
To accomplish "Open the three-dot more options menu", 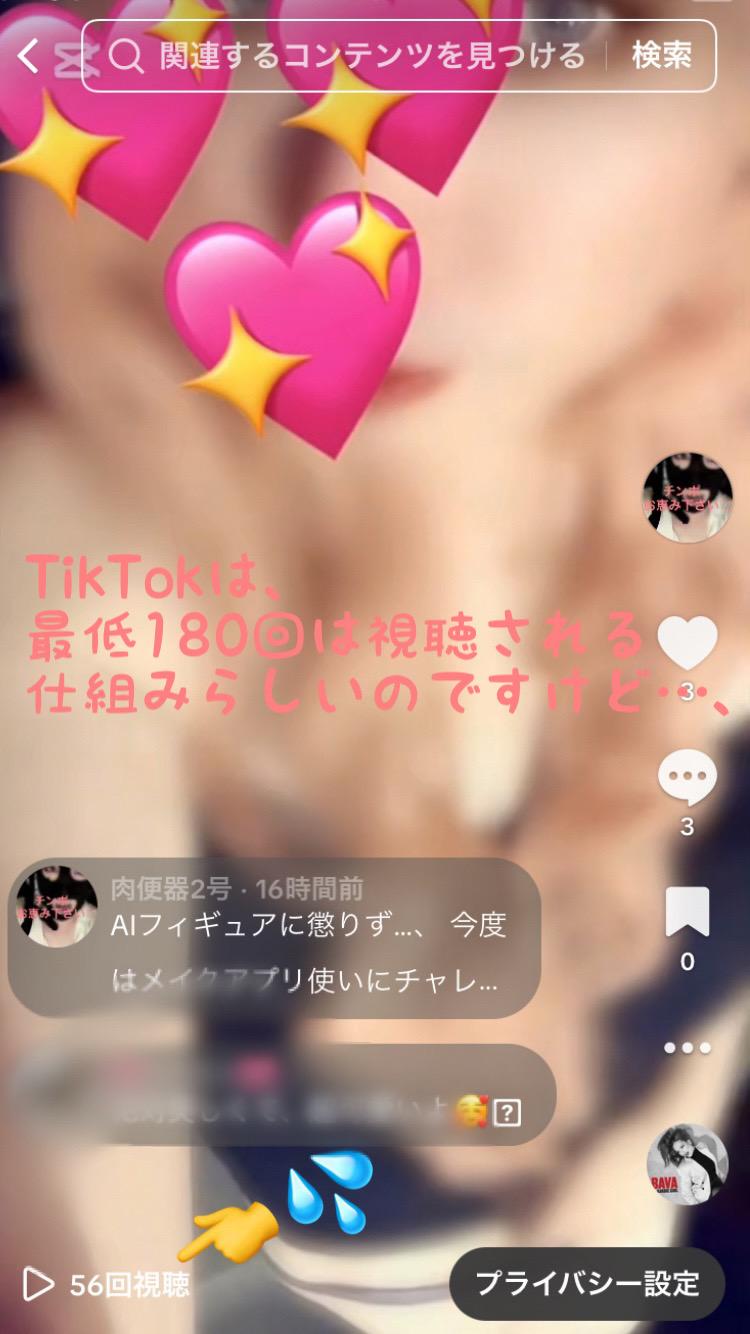I will pos(687,1048).
